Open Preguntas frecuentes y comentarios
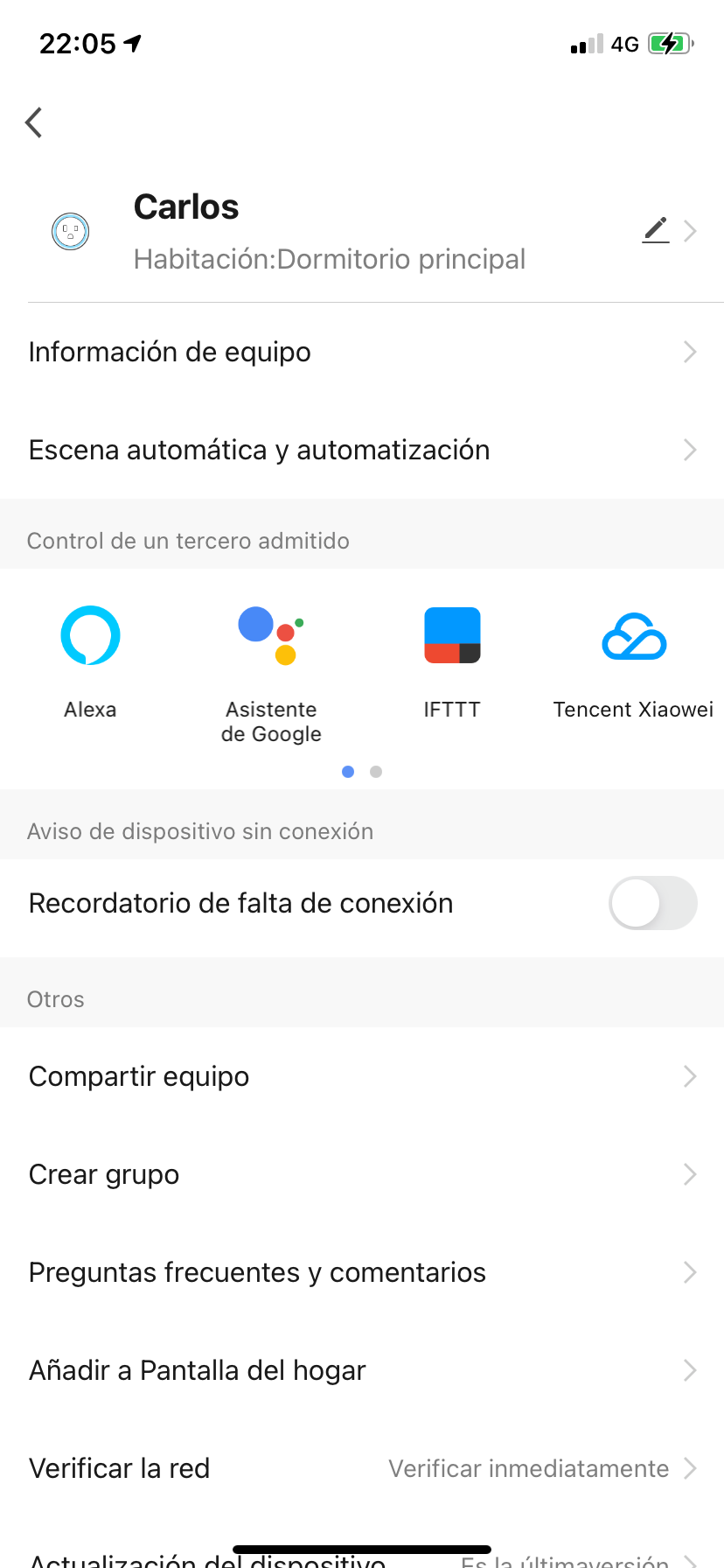The width and height of the screenshot is (724, 1568). pos(362,1272)
